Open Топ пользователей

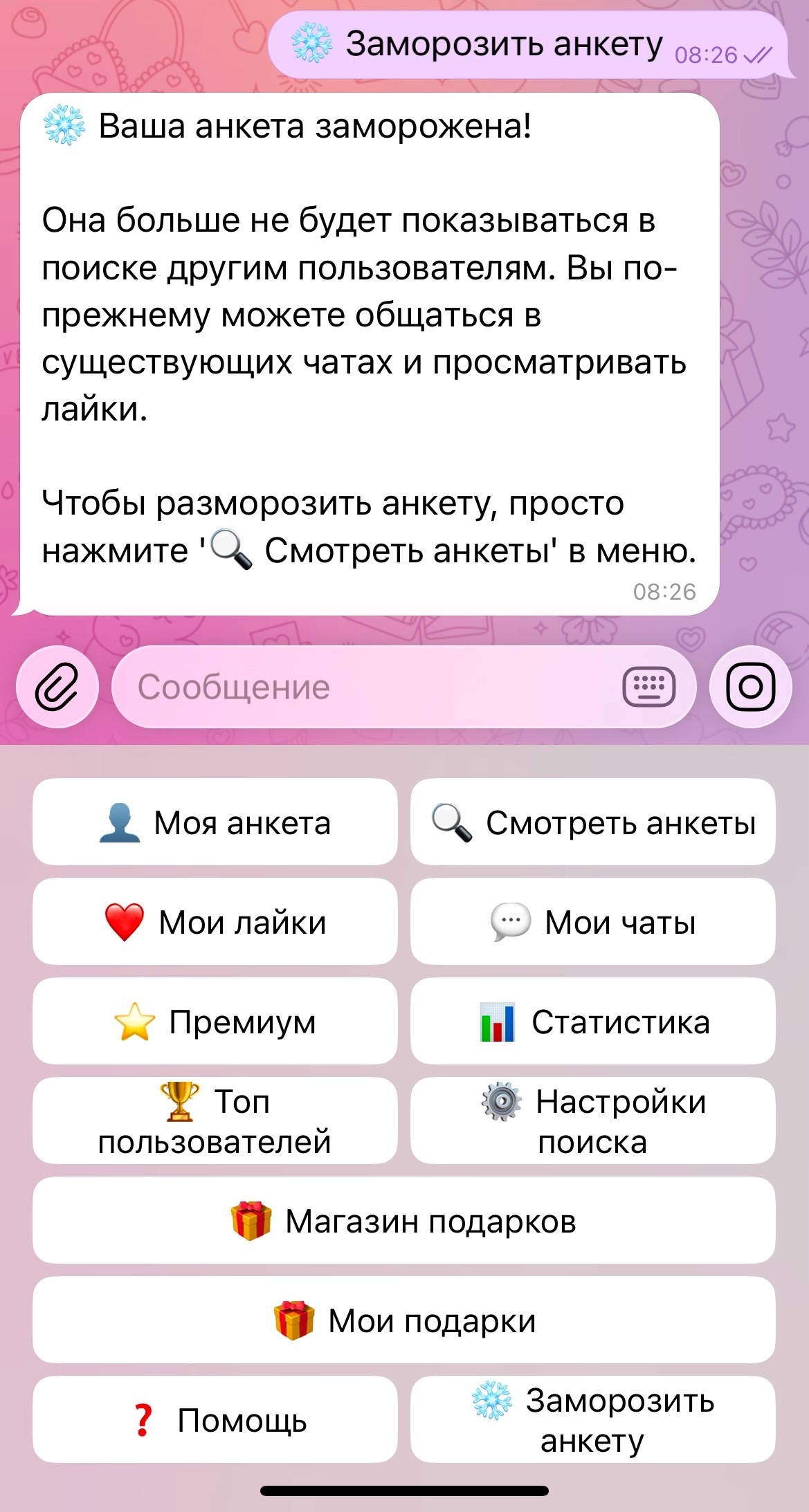coord(215,1121)
